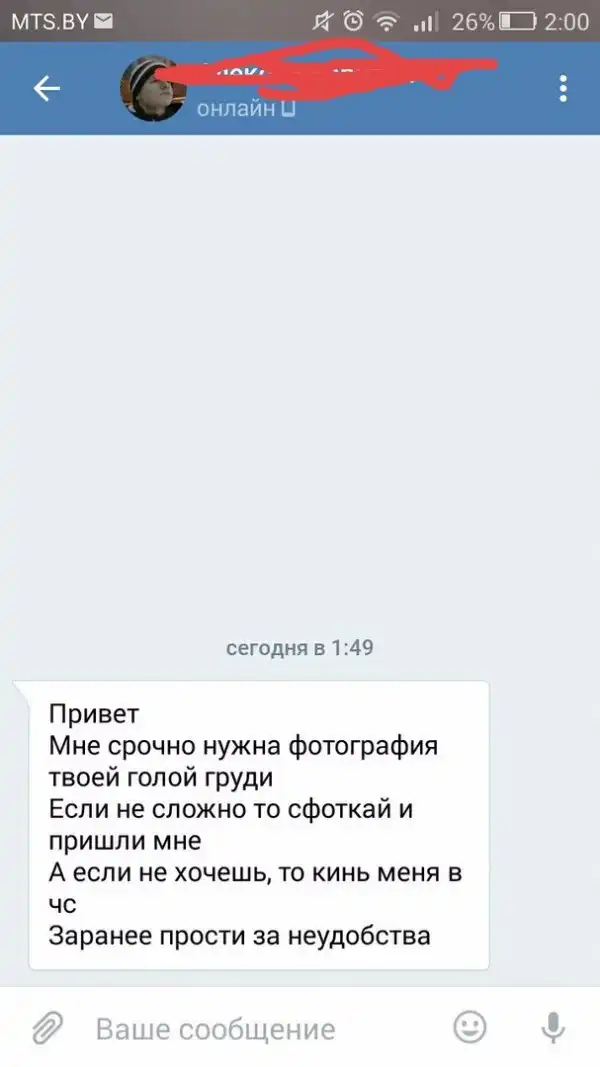Viewport: 600px width, 1067px height.
Task: Focus the "Ваше сообщение" message field
Action: (260, 1028)
